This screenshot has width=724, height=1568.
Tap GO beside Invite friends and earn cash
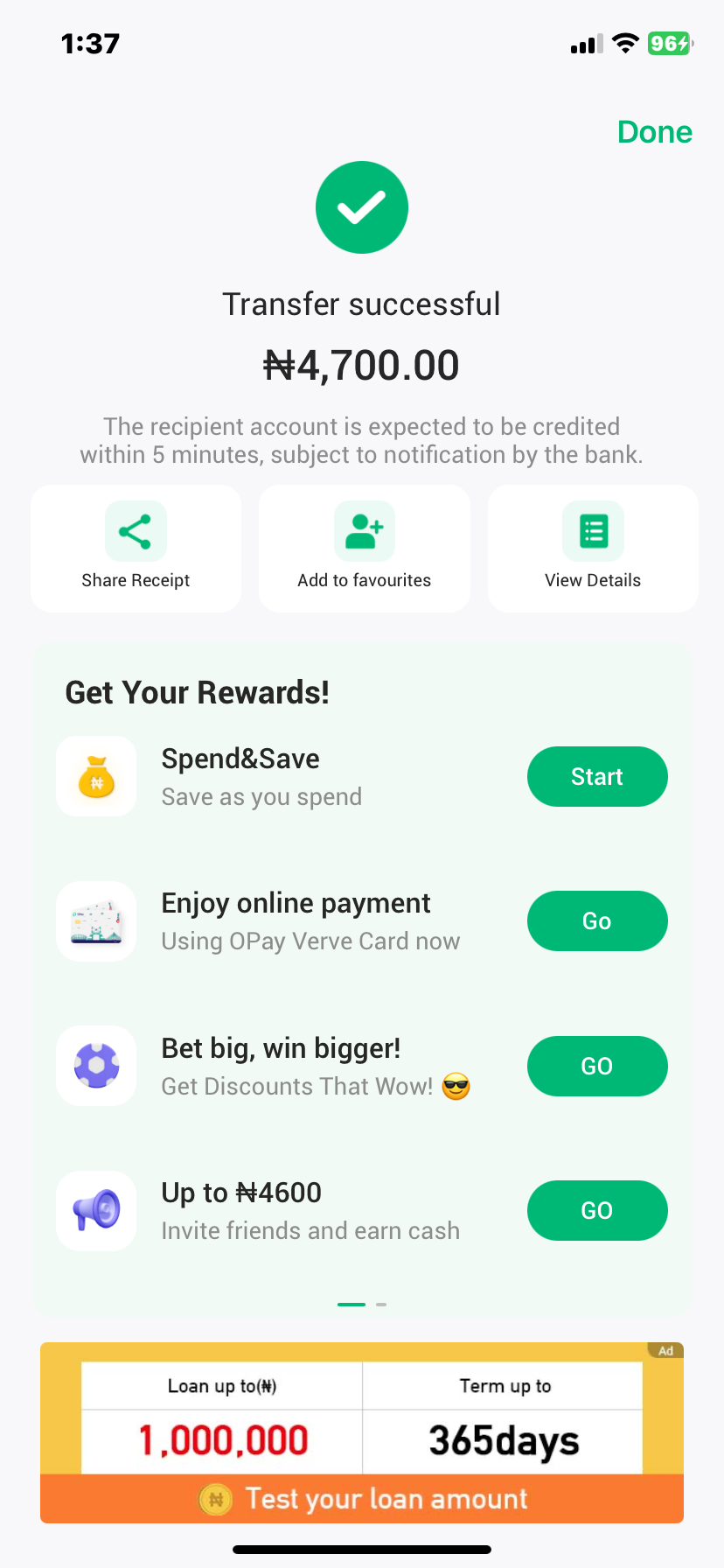[x=596, y=1211]
